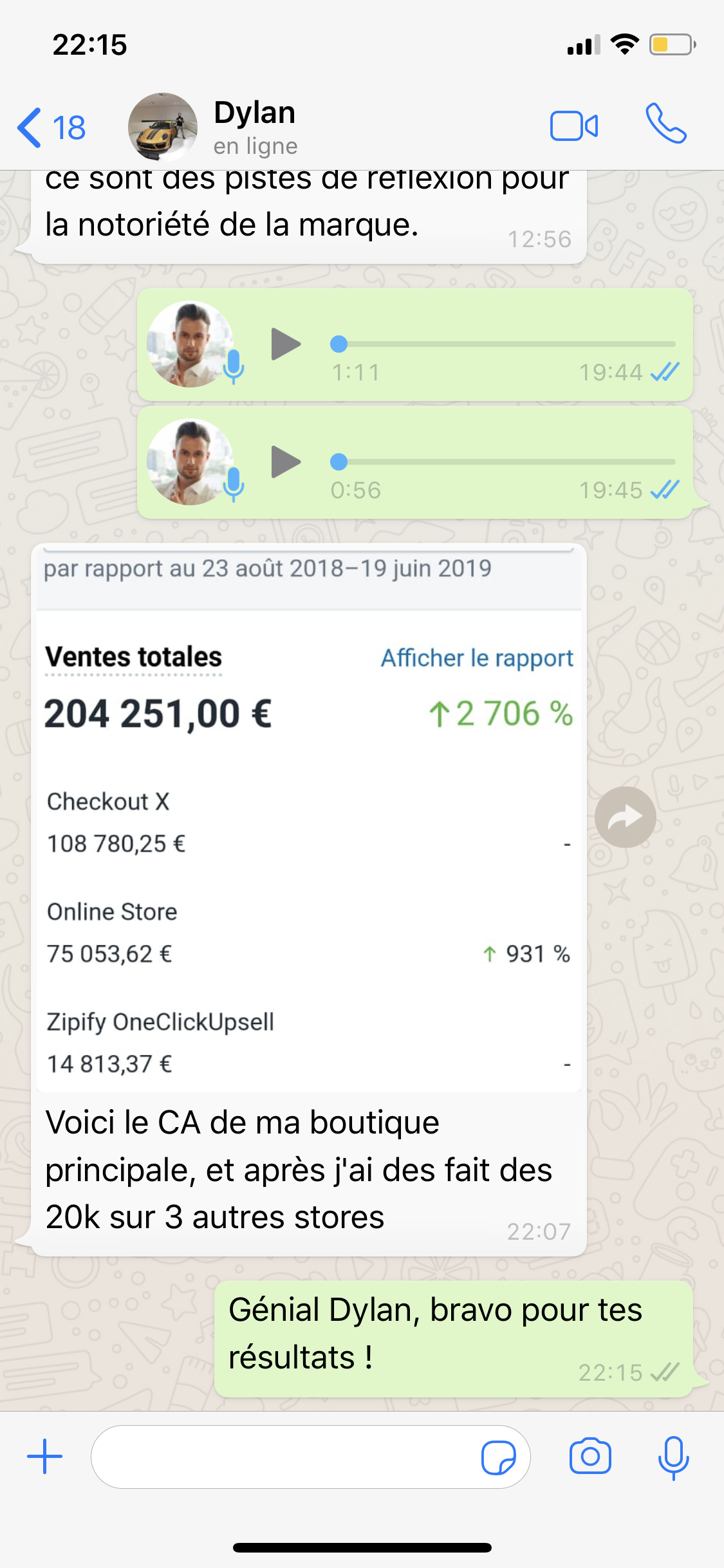Play the 1:11 voice message
Image resolution: width=724 pixels, height=1568 pixels.
point(286,344)
